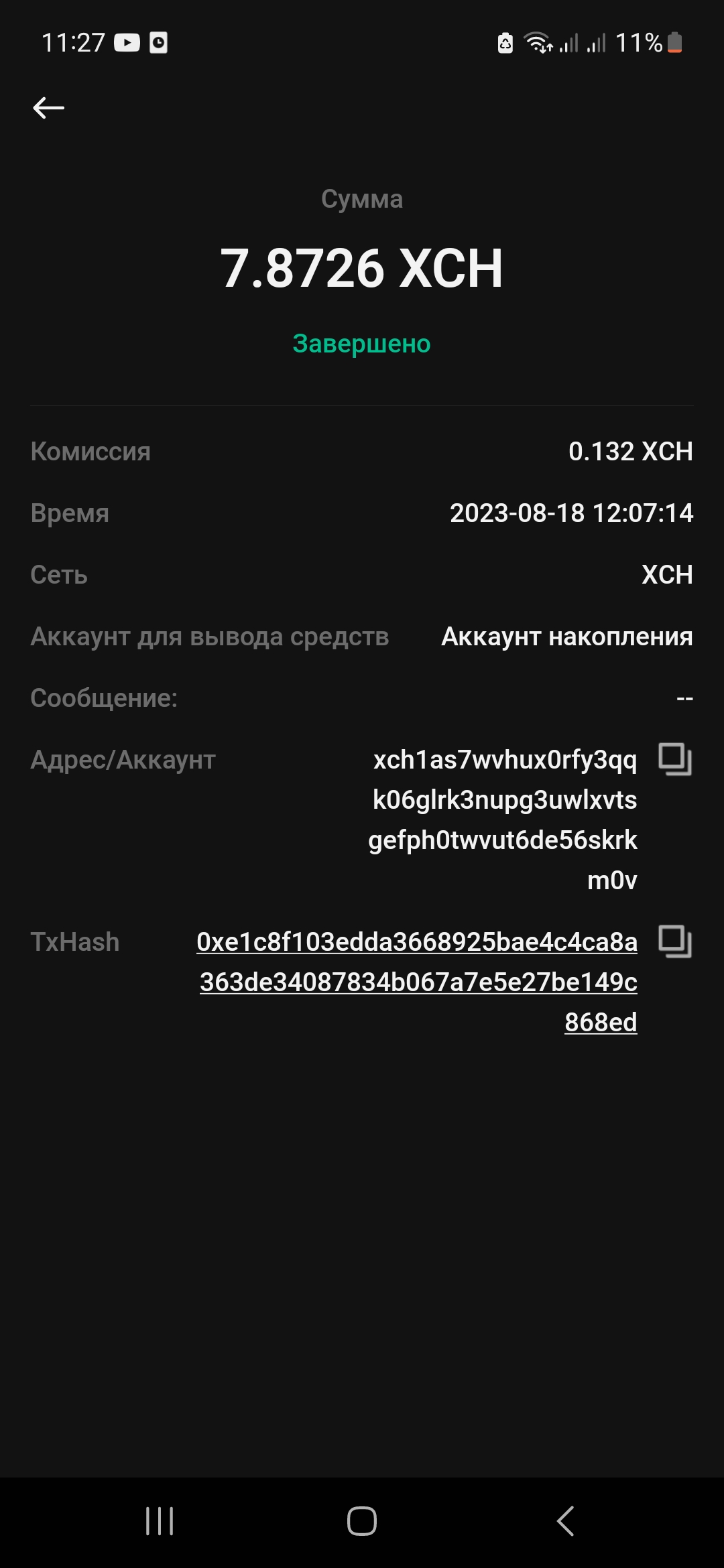Image resolution: width=724 pixels, height=1568 pixels.
Task: Tap the timer notification icon in status bar
Action: pyautogui.click(x=159, y=43)
